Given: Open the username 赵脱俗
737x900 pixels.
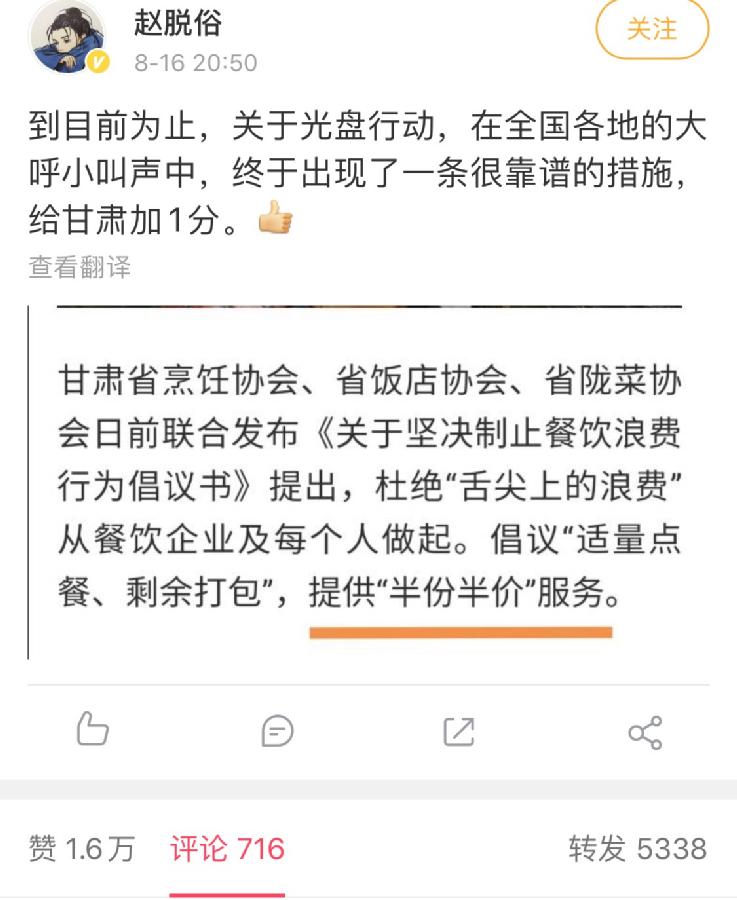Looking at the screenshot, I should coord(179,22).
